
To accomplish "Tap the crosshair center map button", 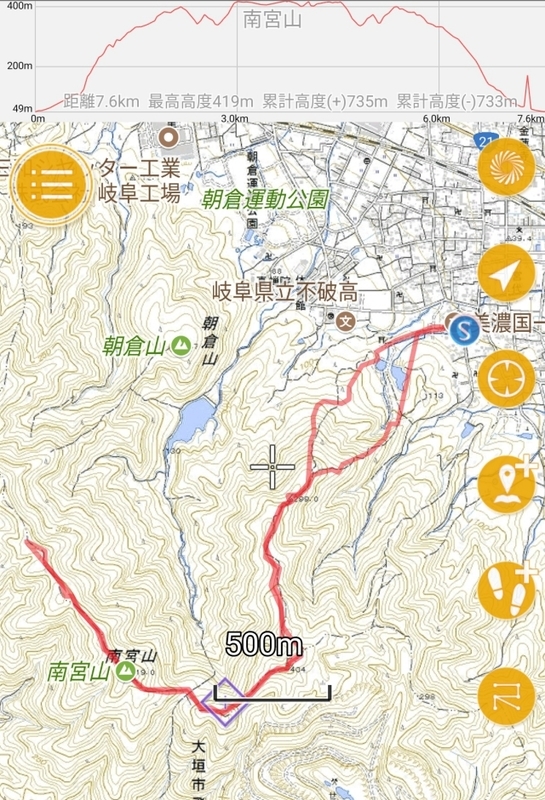I will tap(506, 379).
